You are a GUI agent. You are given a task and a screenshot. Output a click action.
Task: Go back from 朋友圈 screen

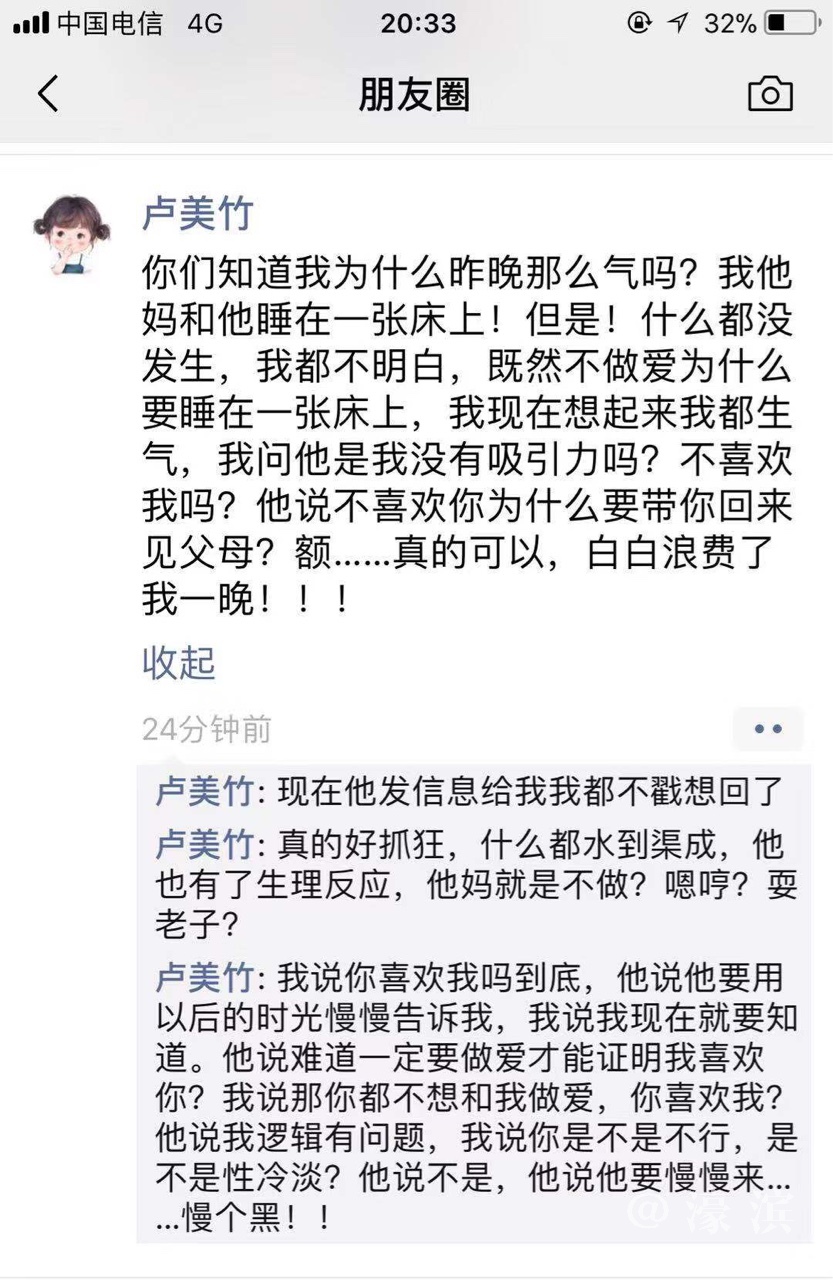(48, 94)
